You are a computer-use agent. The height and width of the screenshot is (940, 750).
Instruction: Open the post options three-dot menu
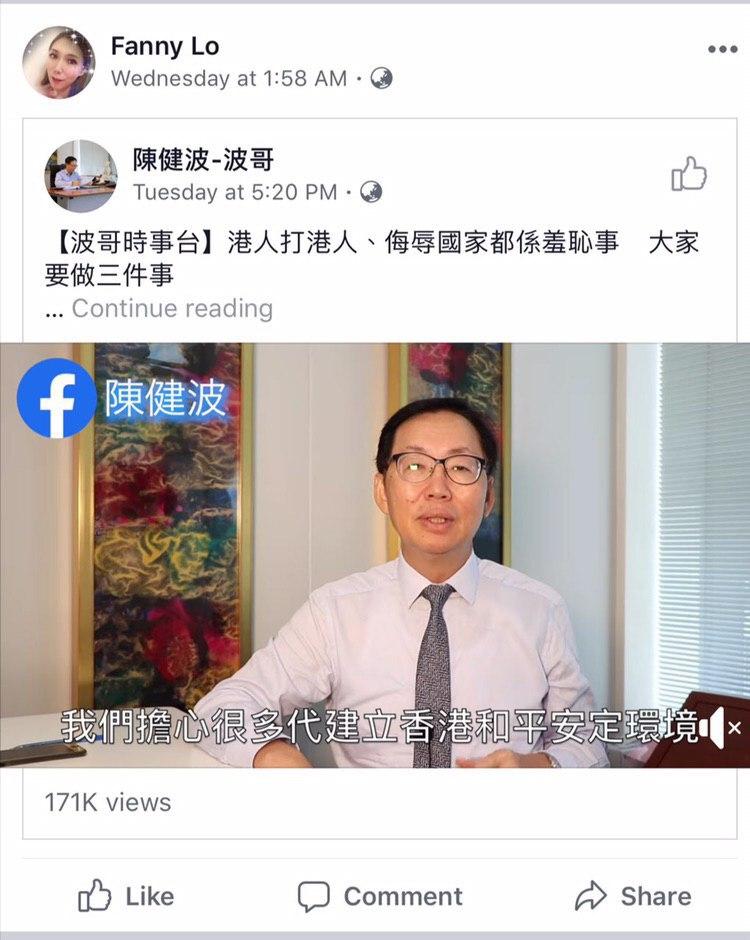721,49
